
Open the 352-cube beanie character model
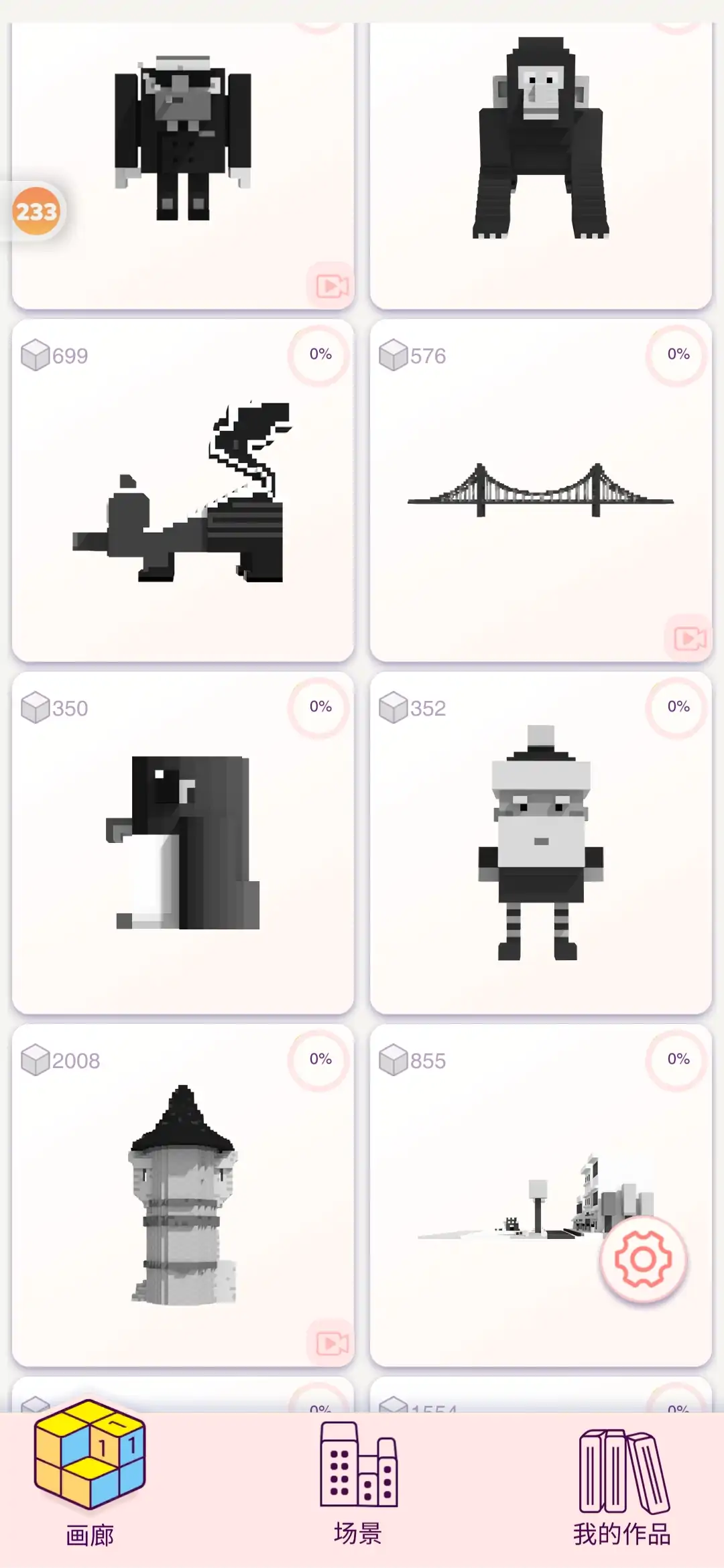pyautogui.click(x=540, y=843)
